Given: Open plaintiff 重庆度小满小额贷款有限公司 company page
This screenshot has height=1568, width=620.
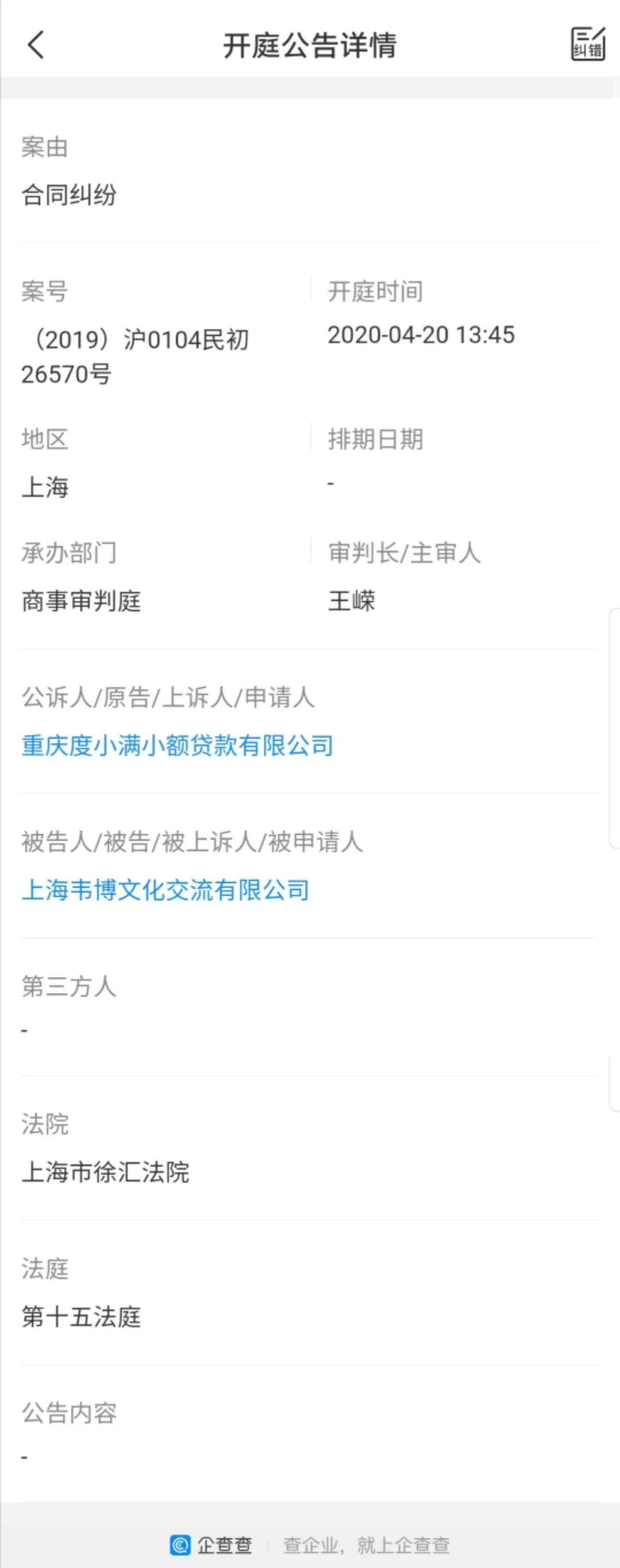Looking at the screenshot, I should (x=177, y=746).
